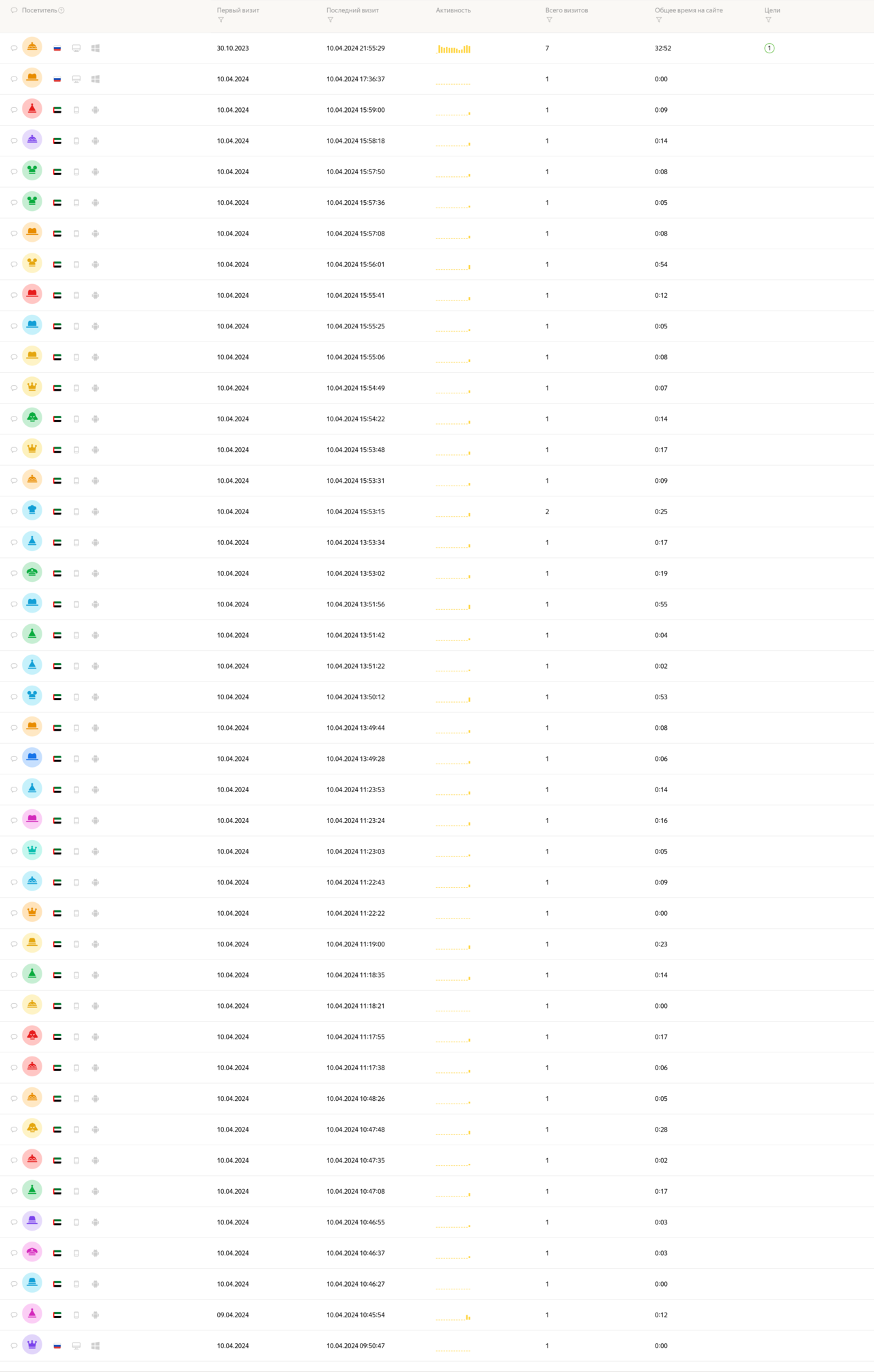Open filter for Общее время на сайте
874x1372 pixels.
[659, 20]
